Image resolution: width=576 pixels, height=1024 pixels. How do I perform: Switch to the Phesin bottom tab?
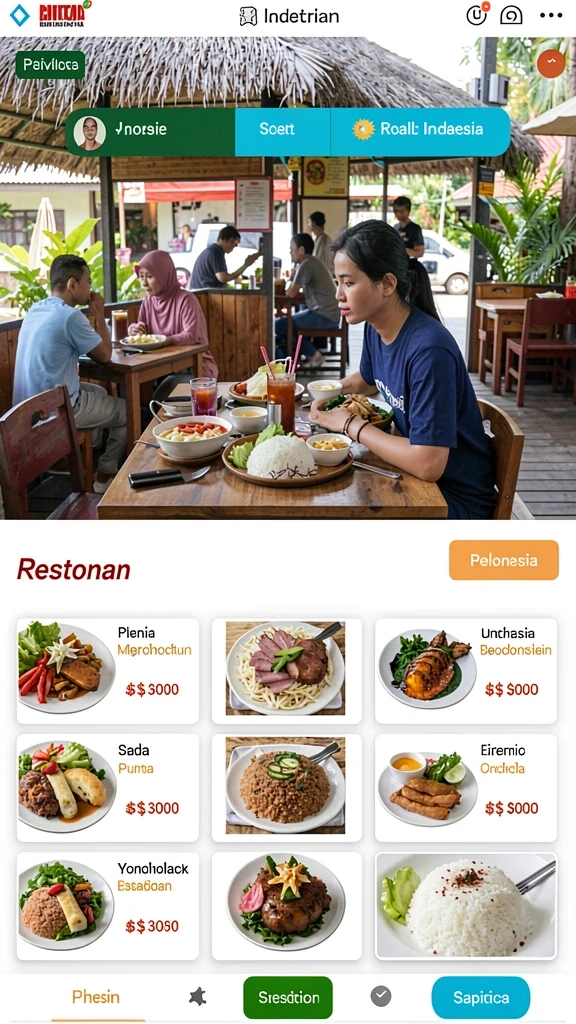96,997
